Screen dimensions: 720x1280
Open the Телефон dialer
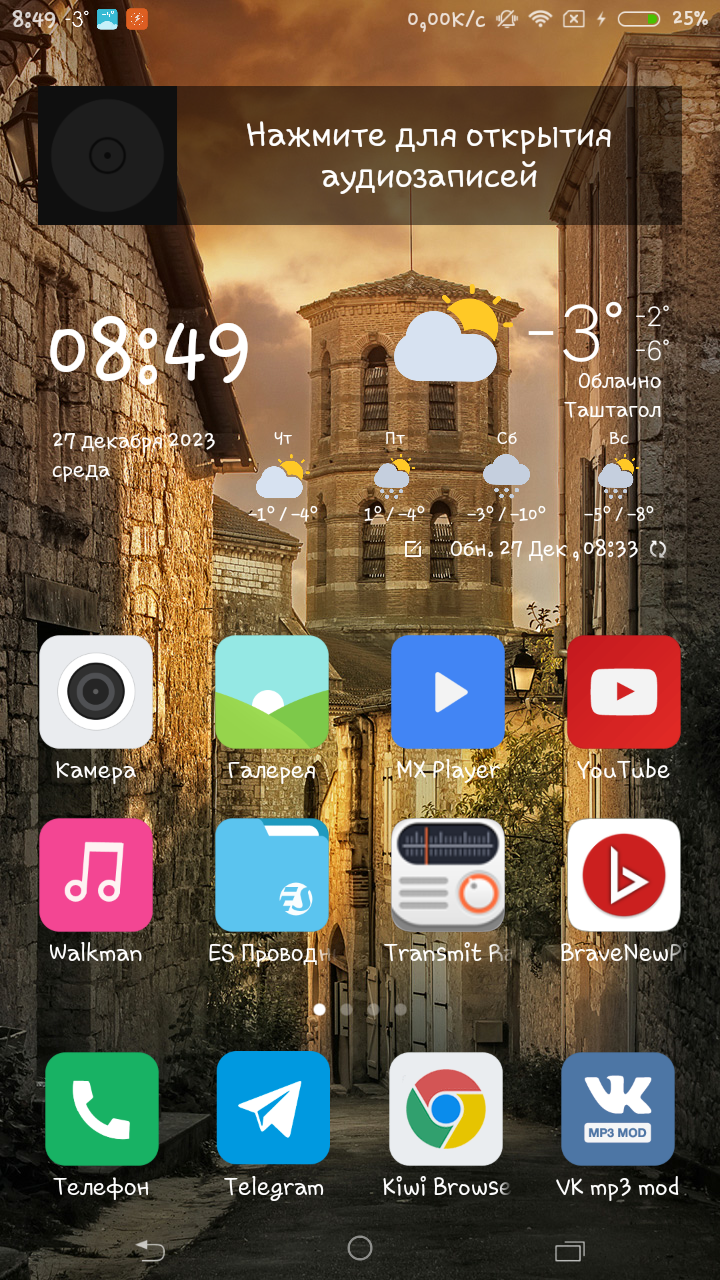tap(102, 1108)
